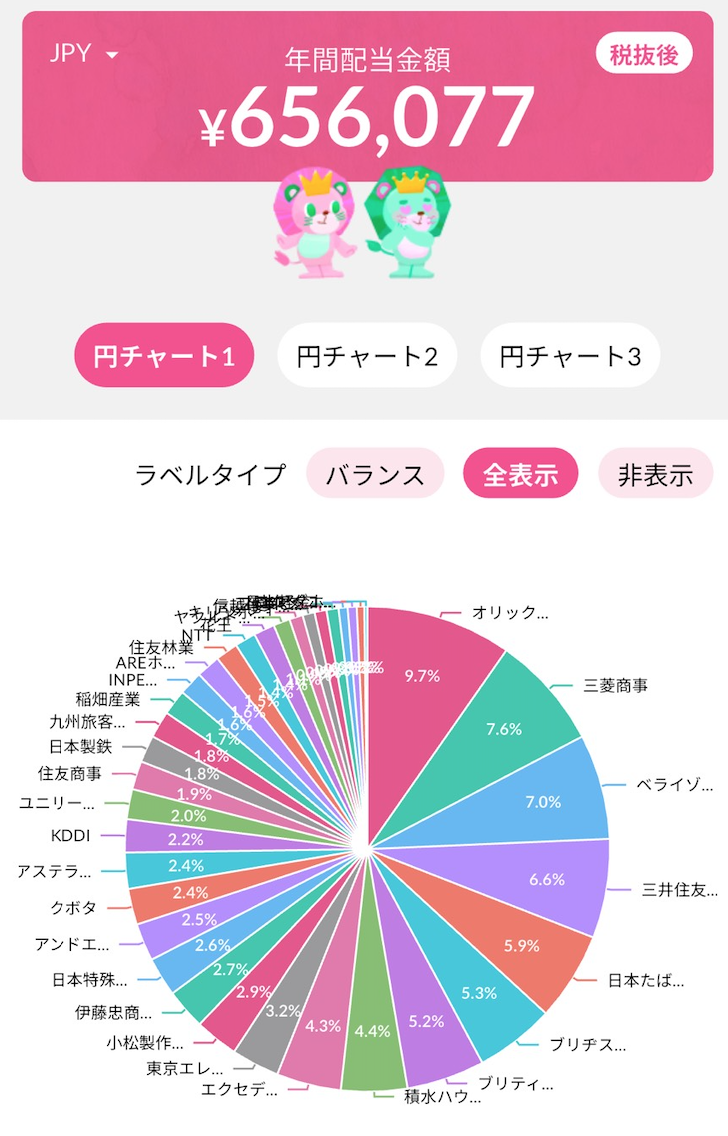This screenshot has height=1136, width=728.
Task: Select the 円チャート1 tab
Action: pos(164,356)
